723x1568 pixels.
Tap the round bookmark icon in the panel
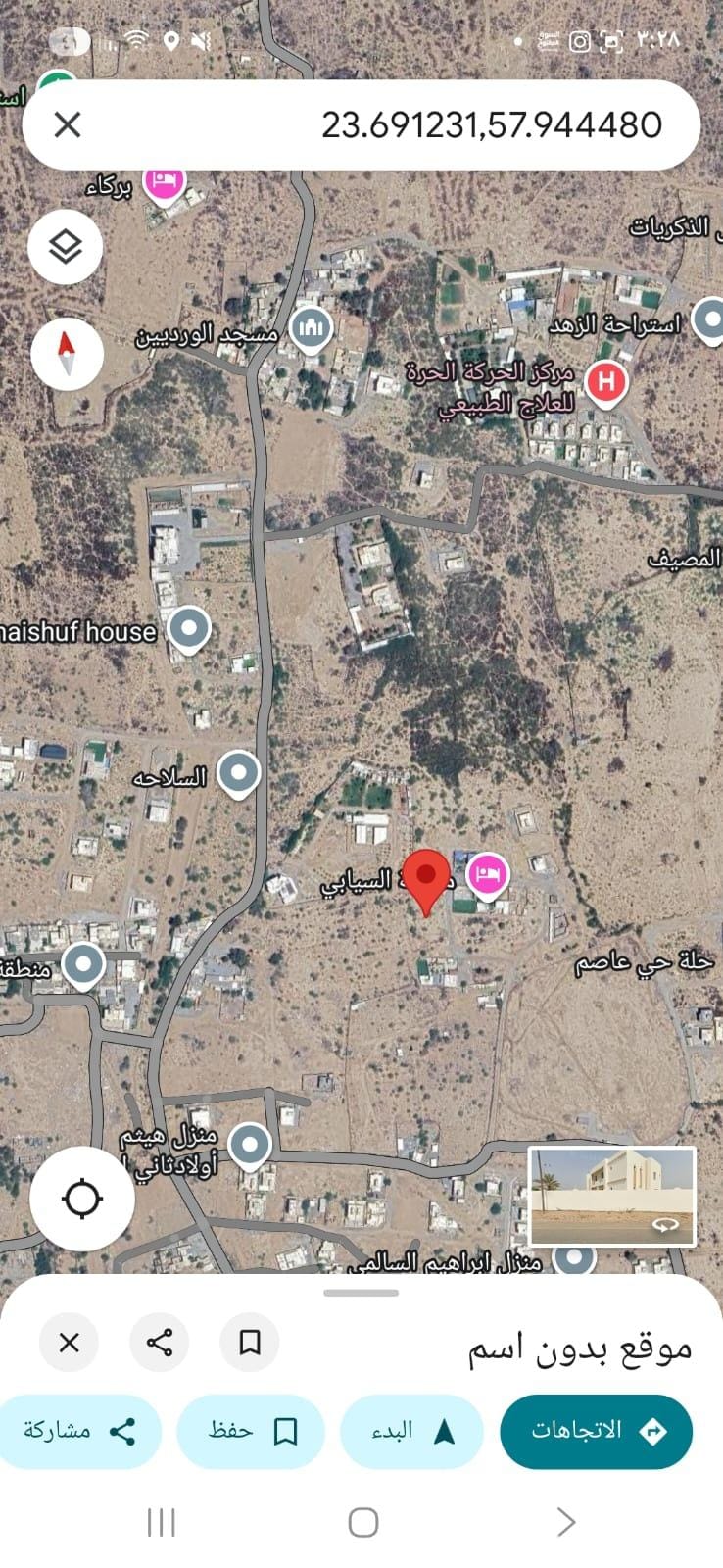[249, 1342]
